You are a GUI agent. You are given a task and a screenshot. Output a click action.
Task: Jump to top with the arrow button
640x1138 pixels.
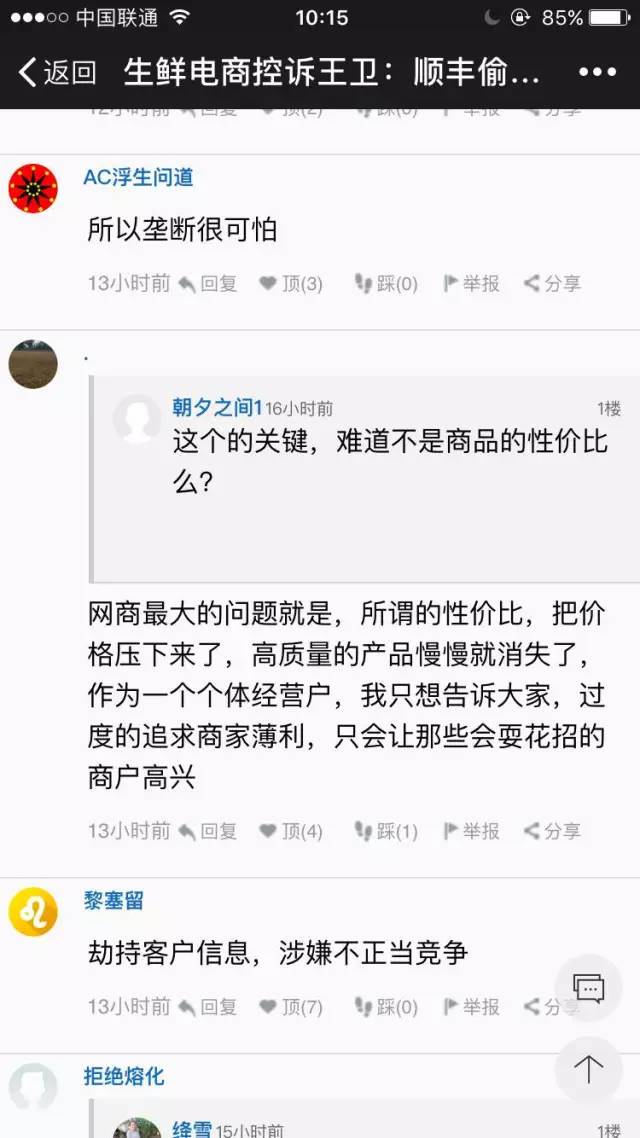pyautogui.click(x=588, y=1069)
